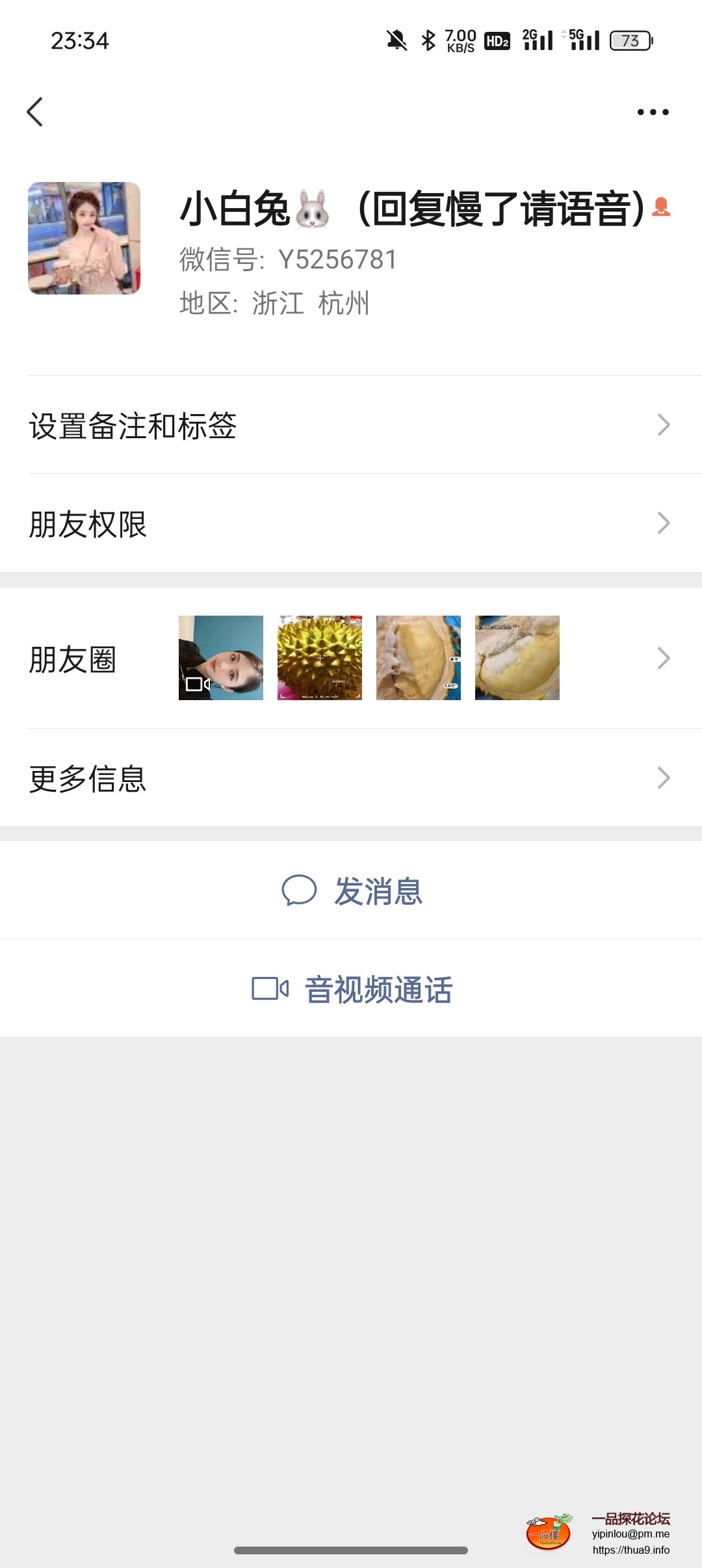
Task: Tap the Bluetooth icon in the status bar
Action: click(x=427, y=40)
